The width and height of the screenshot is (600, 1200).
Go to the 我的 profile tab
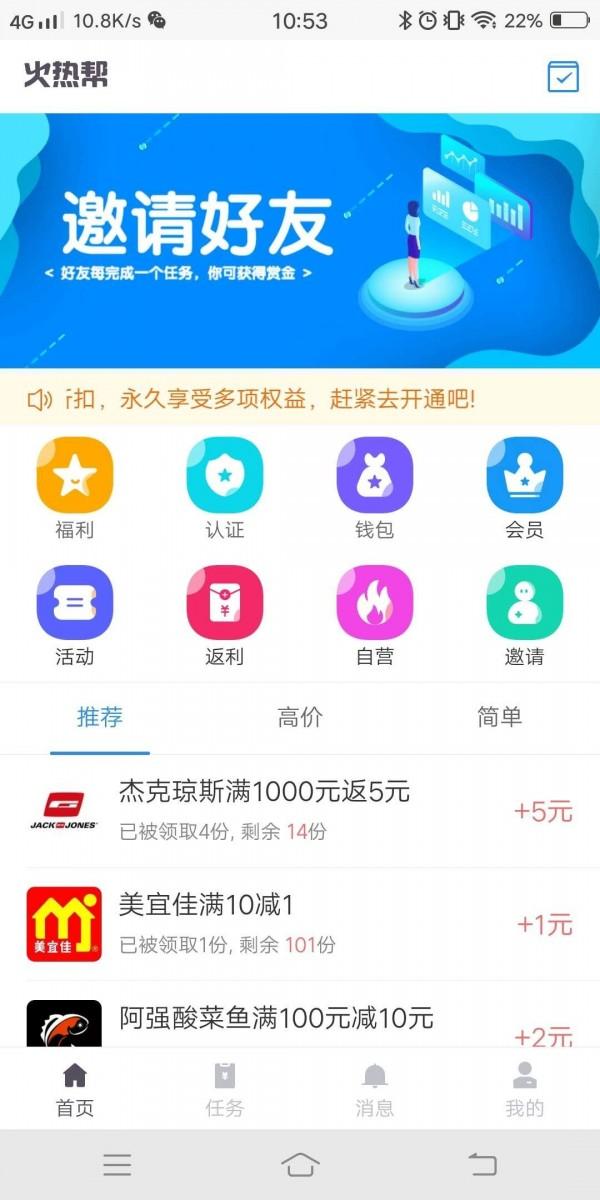coord(524,1088)
